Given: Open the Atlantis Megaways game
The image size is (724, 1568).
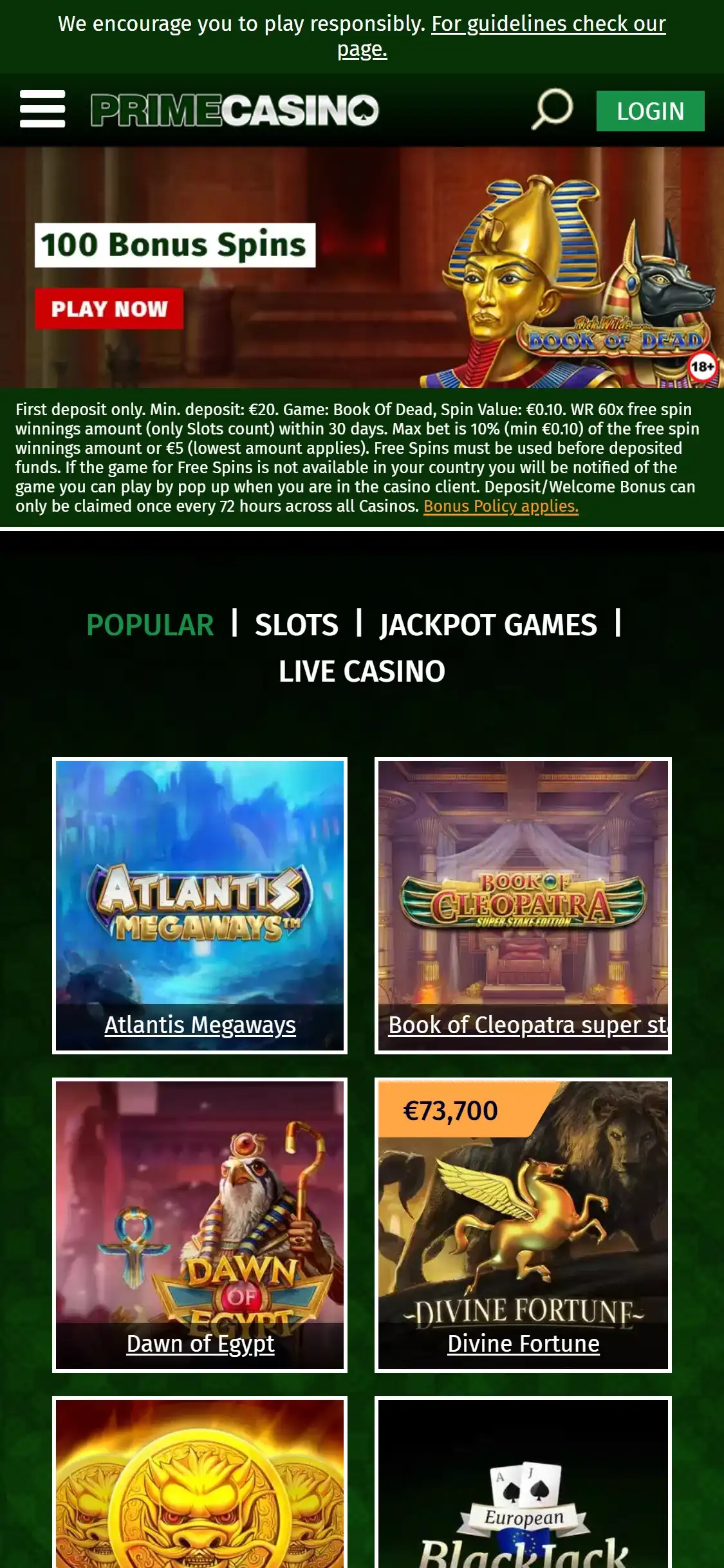Looking at the screenshot, I should coord(200,905).
